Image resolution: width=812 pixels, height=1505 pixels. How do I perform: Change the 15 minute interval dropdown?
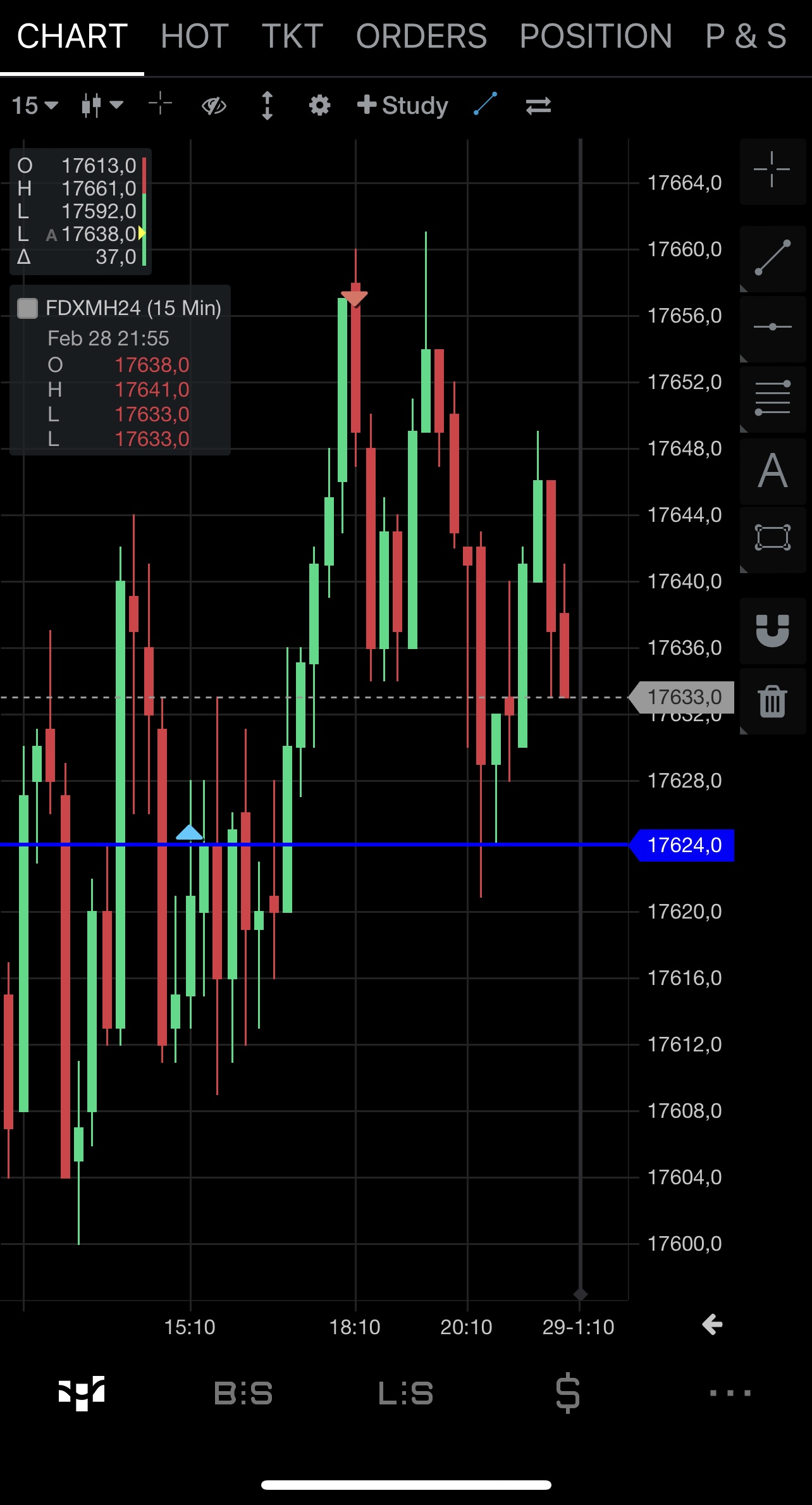35,106
